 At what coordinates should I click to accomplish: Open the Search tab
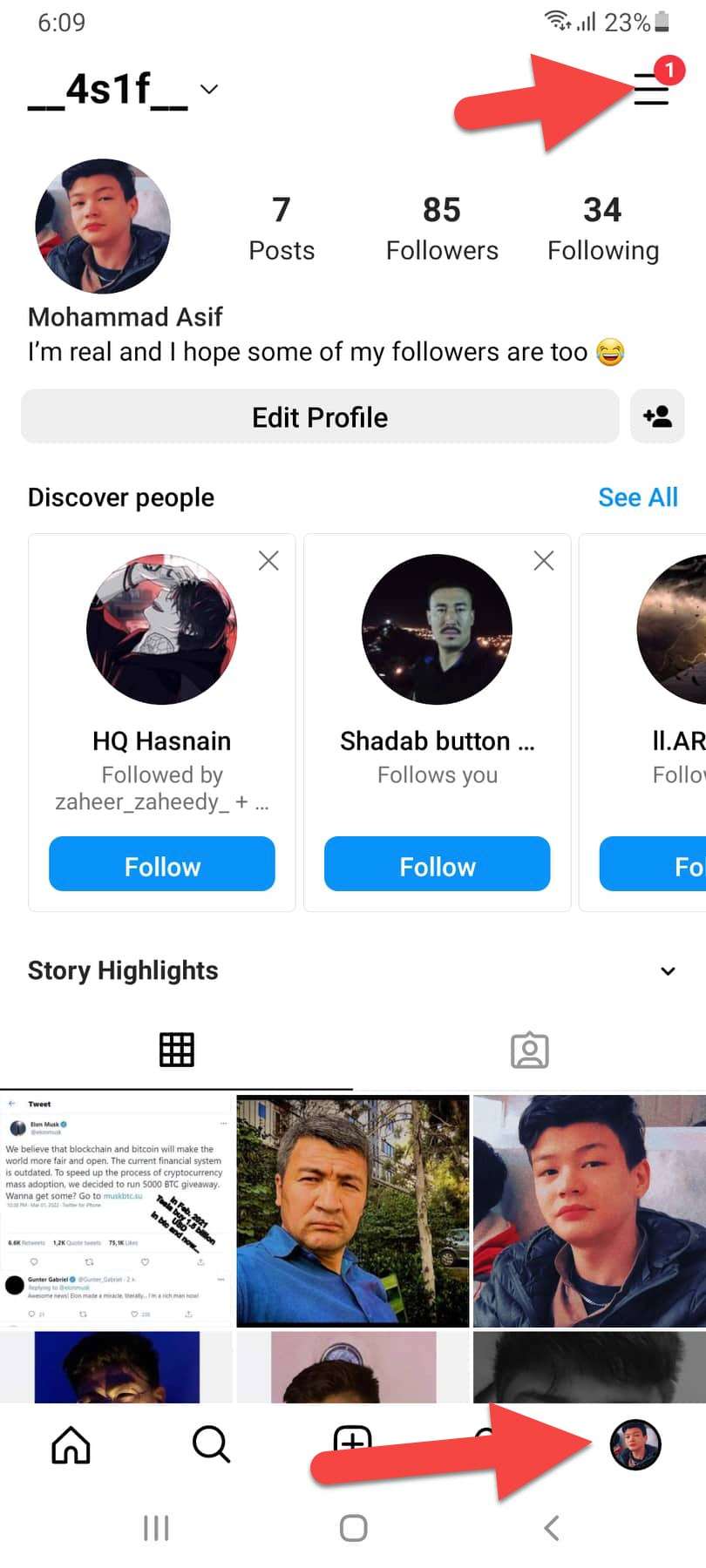[211, 1445]
